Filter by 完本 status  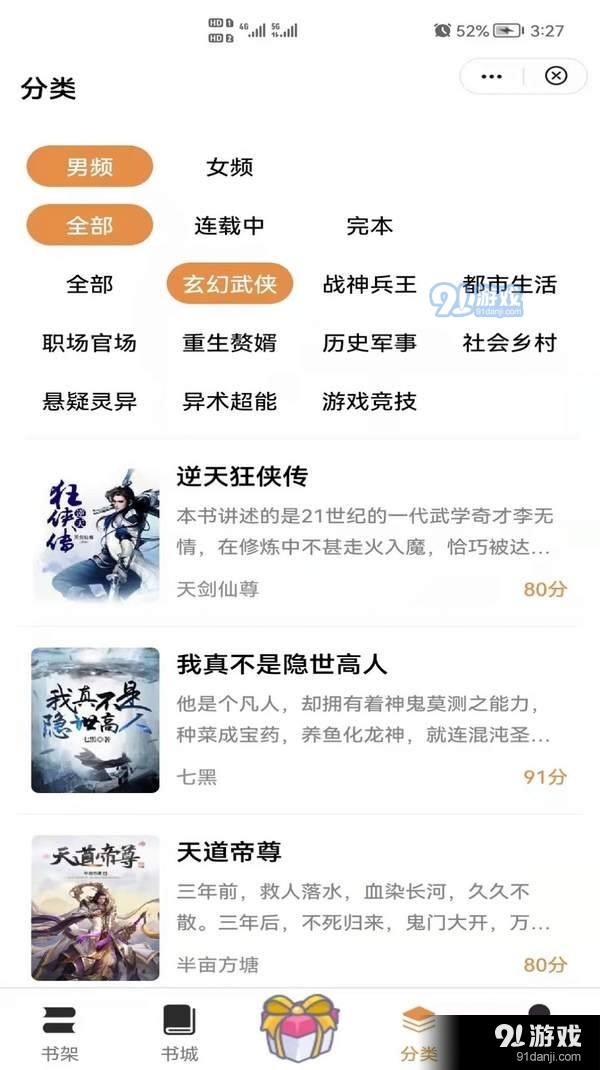click(x=369, y=226)
